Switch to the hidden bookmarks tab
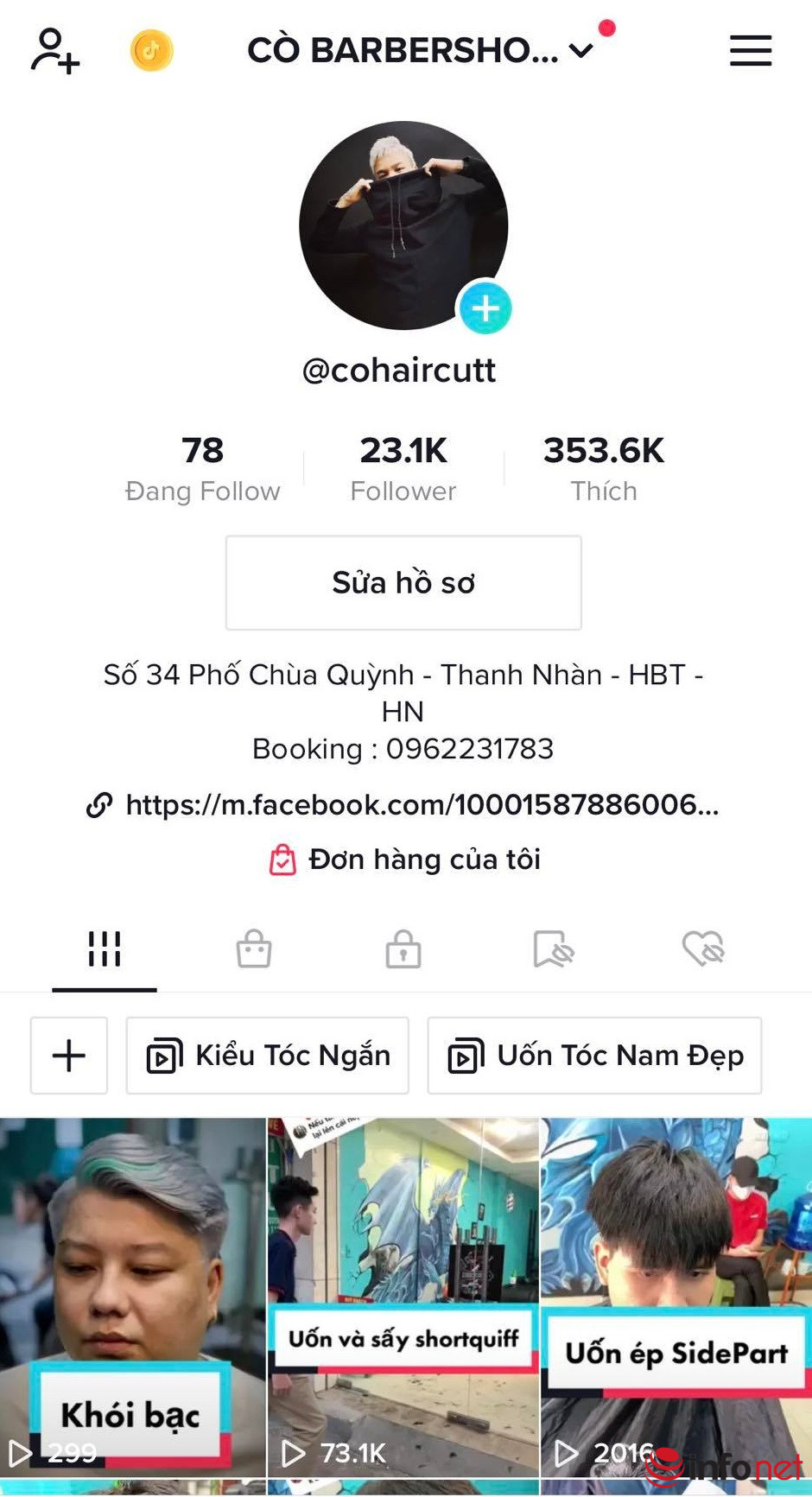 554,949
